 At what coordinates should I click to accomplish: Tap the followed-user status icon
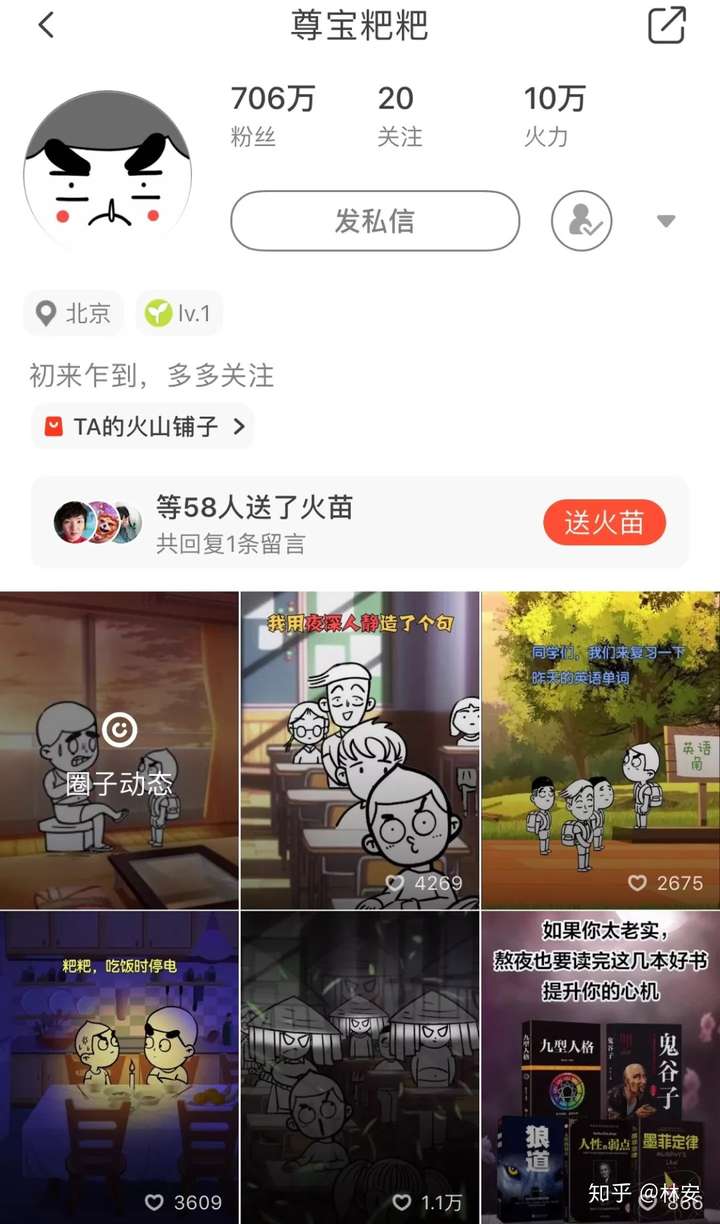tap(581, 221)
